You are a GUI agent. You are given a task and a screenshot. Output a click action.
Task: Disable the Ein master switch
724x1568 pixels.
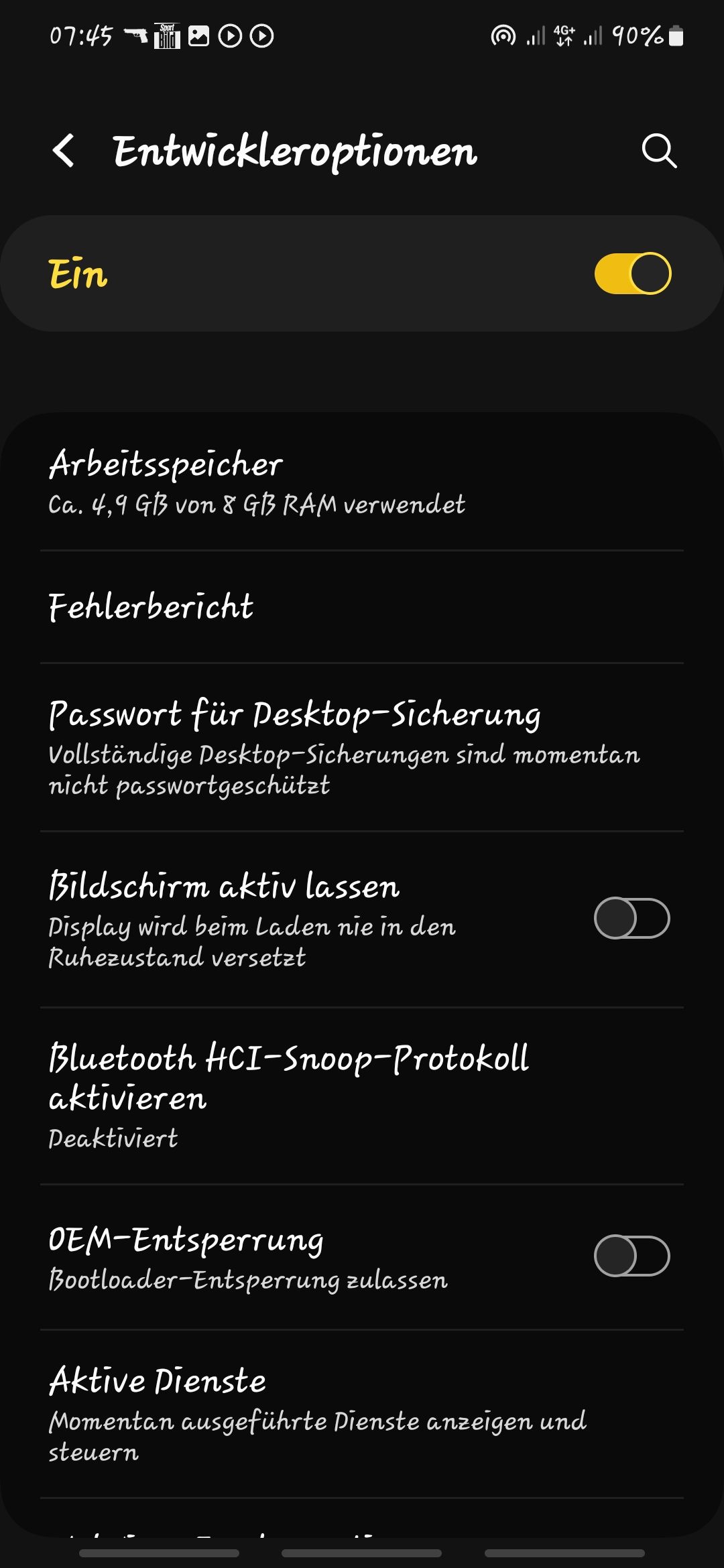631,273
